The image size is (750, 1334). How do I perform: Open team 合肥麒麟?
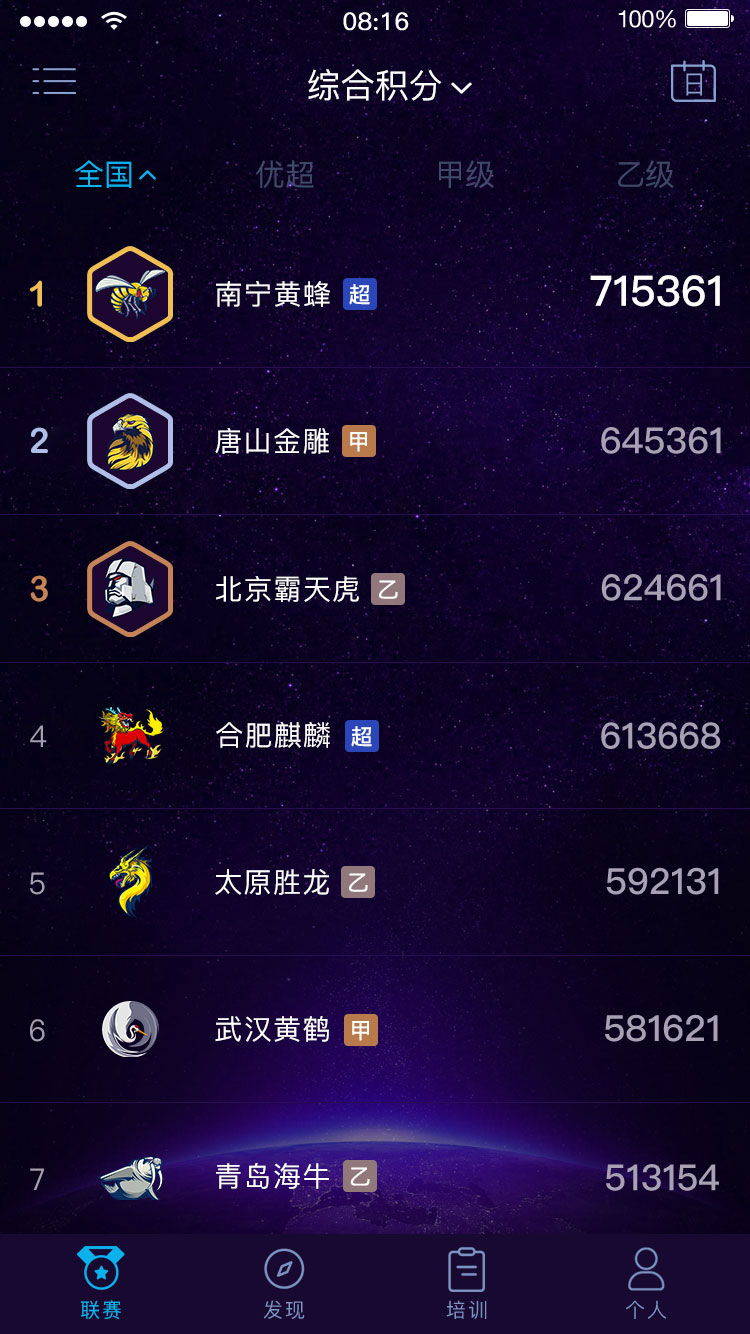(375, 735)
